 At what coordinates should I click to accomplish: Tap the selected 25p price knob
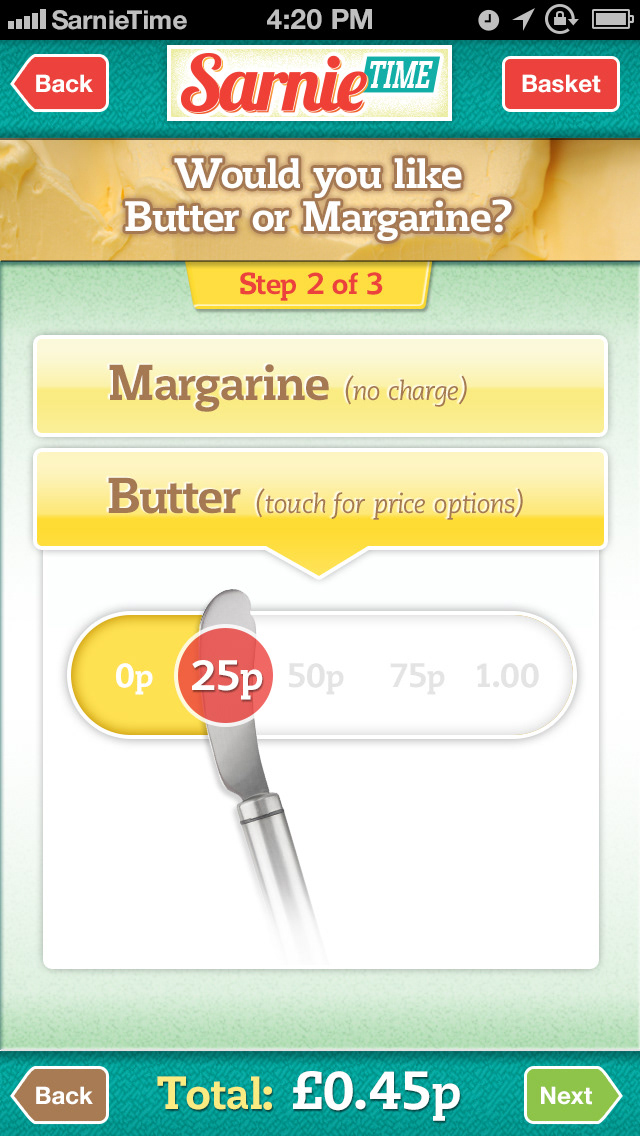pyautogui.click(x=225, y=677)
